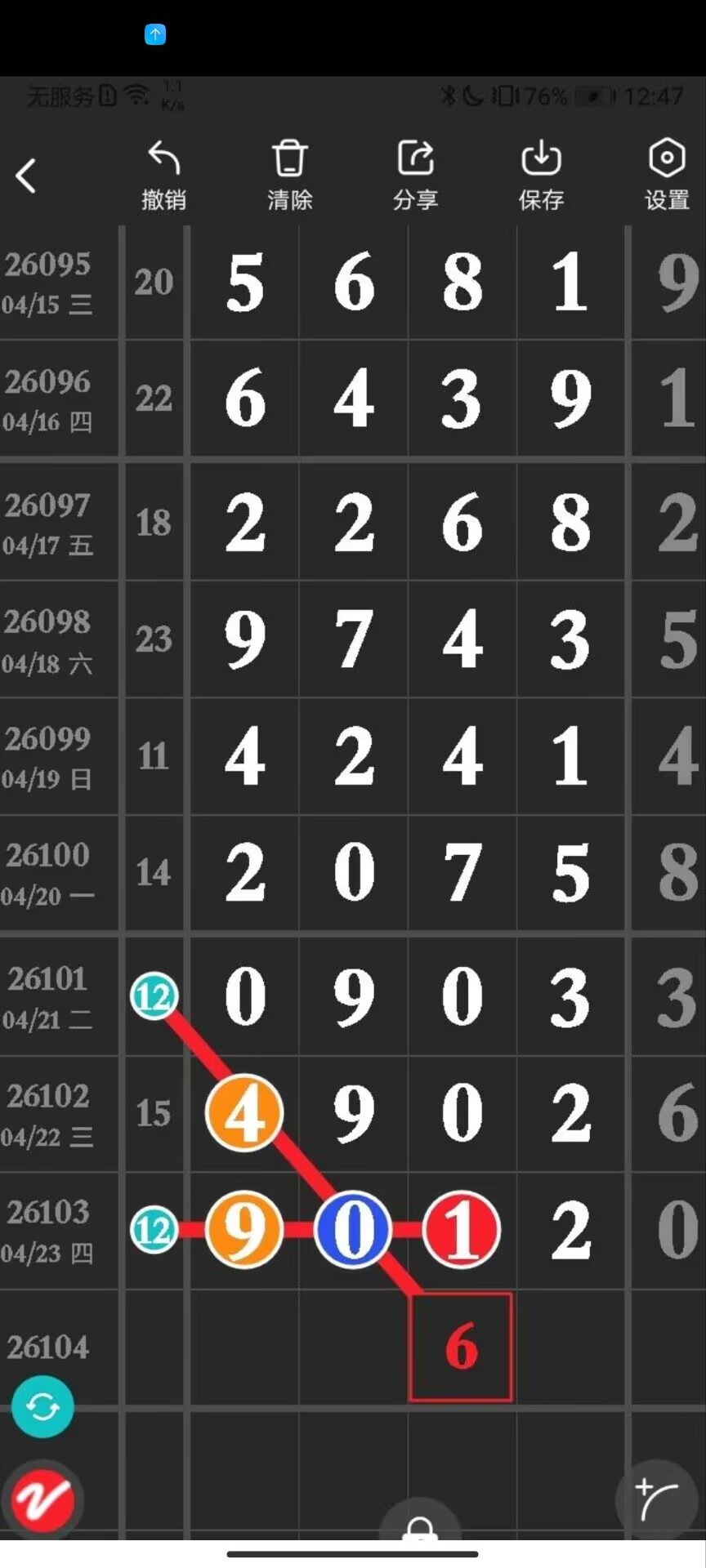Save the chart with 保存
706x1568 pixels.
(541, 176)
